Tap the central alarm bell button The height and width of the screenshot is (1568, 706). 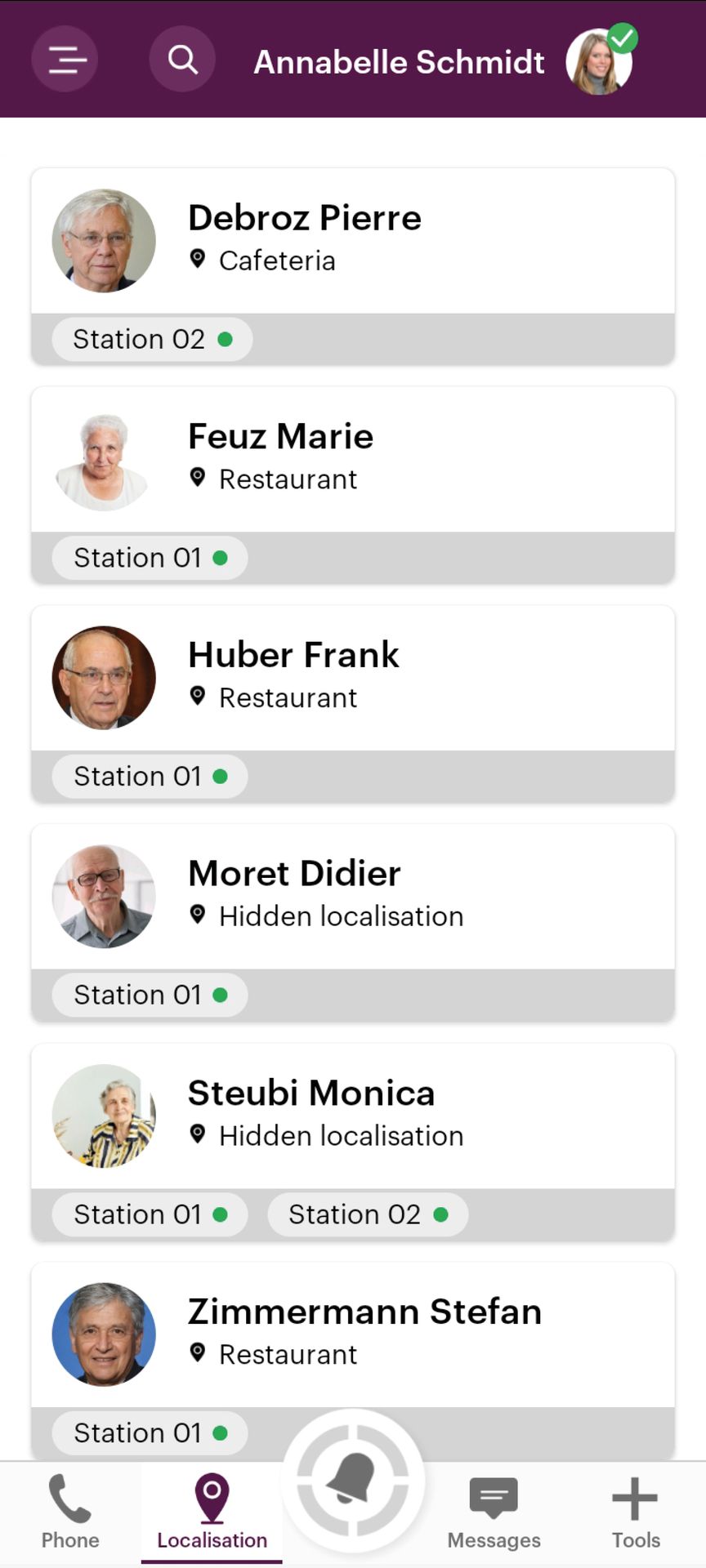[x=353, y=1480]
